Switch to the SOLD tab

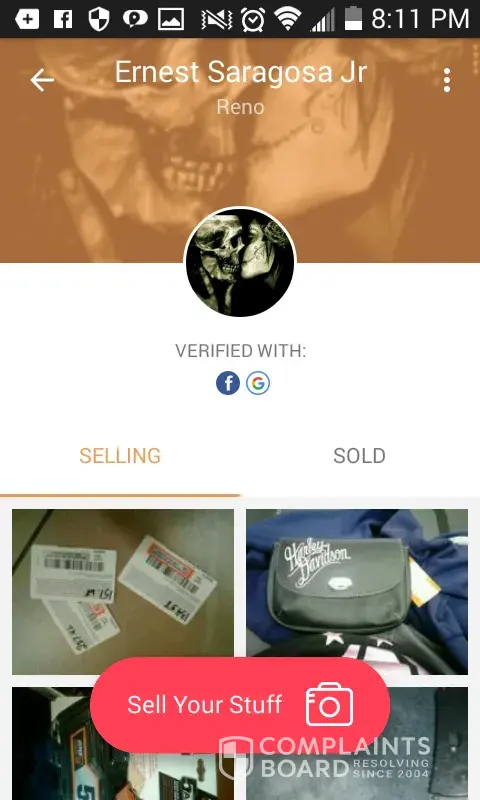tap(359, 456)
